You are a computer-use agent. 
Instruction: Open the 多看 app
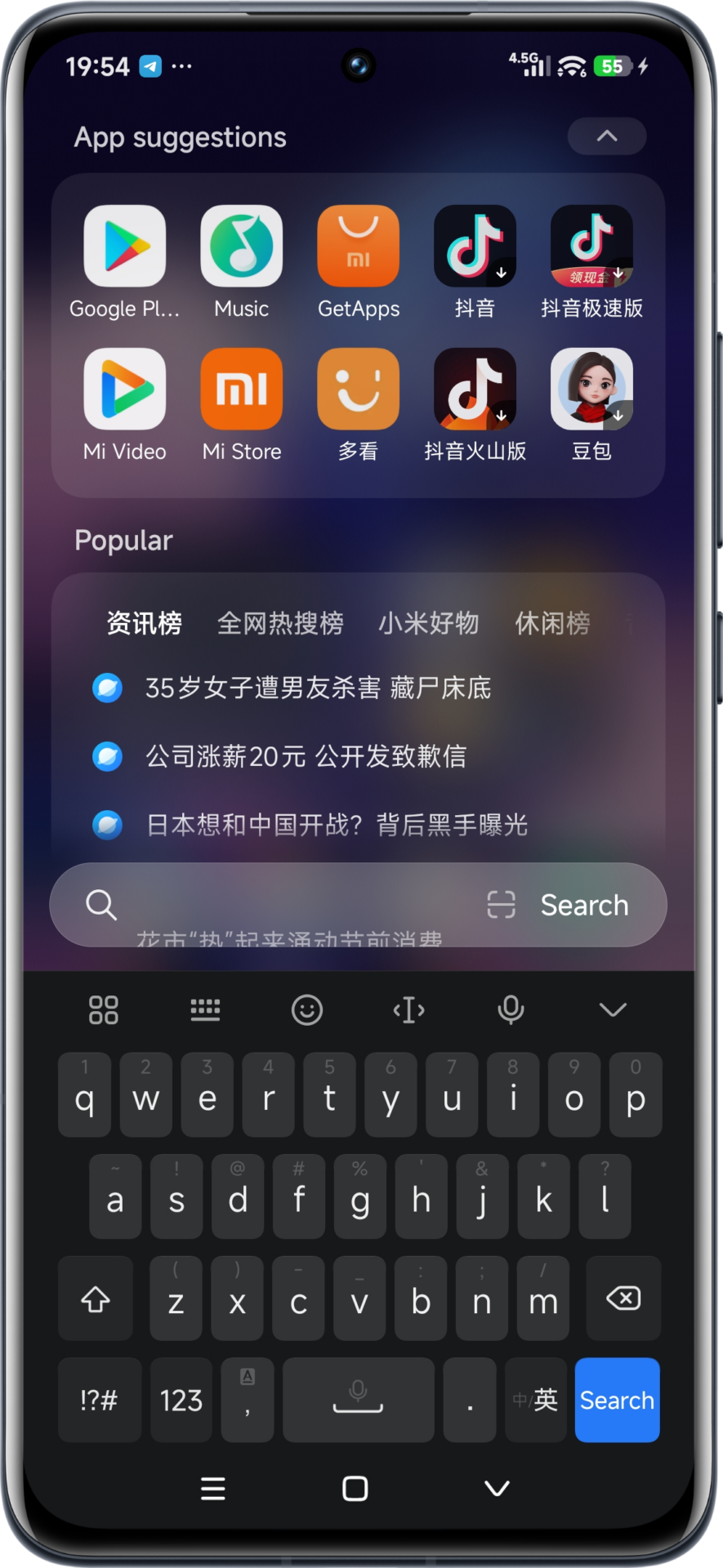(358, 390)
